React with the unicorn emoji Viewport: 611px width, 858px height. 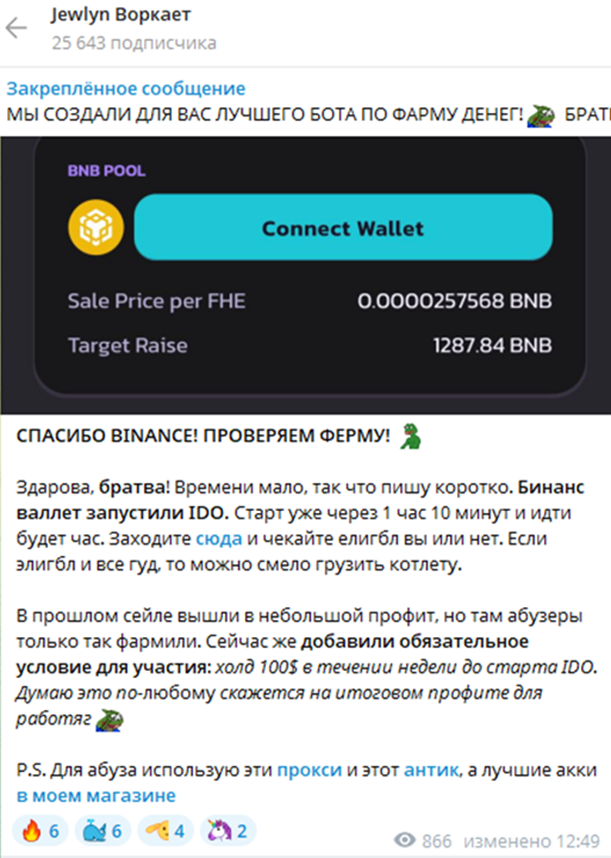click(227, 831)
